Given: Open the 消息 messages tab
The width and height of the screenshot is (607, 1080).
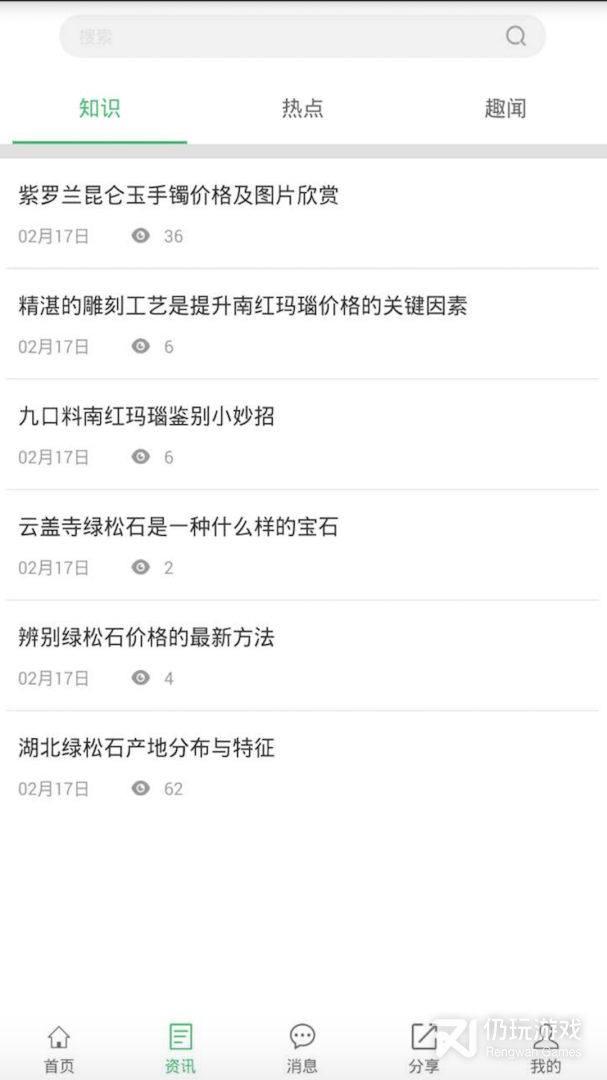Looking at the screenshot, I should click(302, 1048).
